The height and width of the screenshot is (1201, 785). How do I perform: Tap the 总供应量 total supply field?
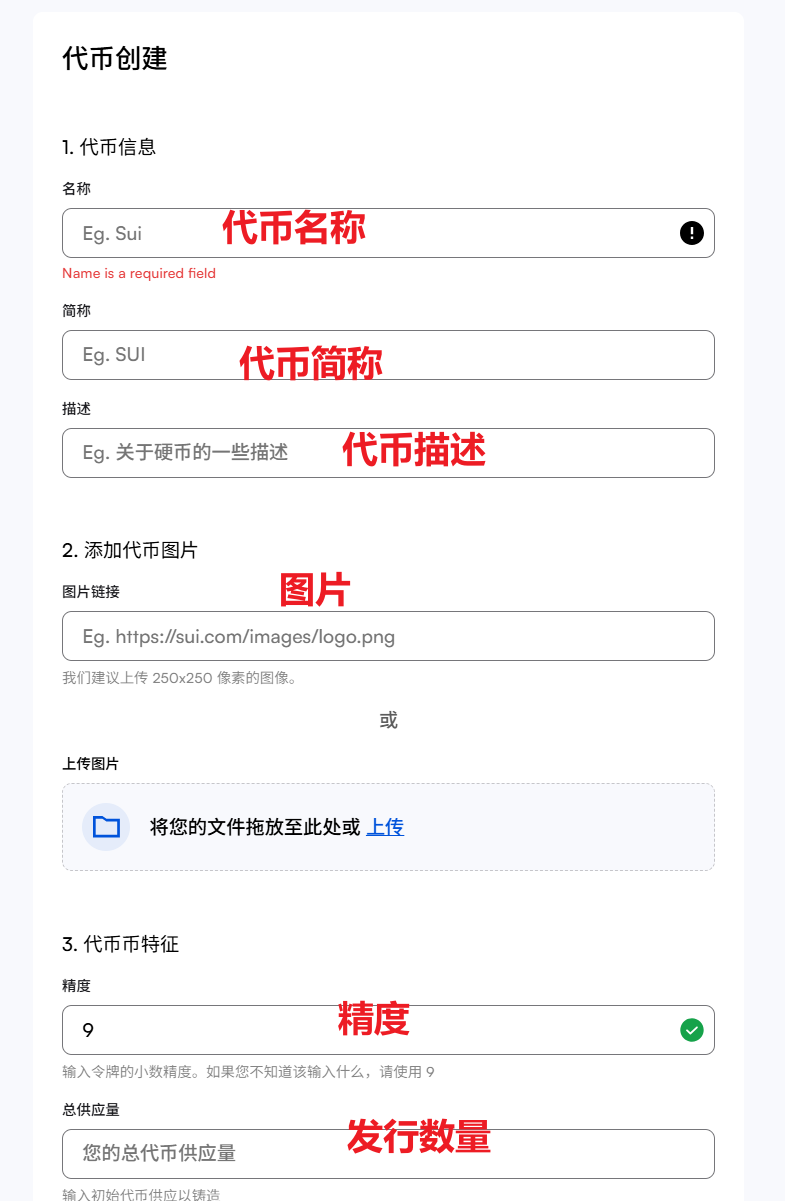[388, 1154]
